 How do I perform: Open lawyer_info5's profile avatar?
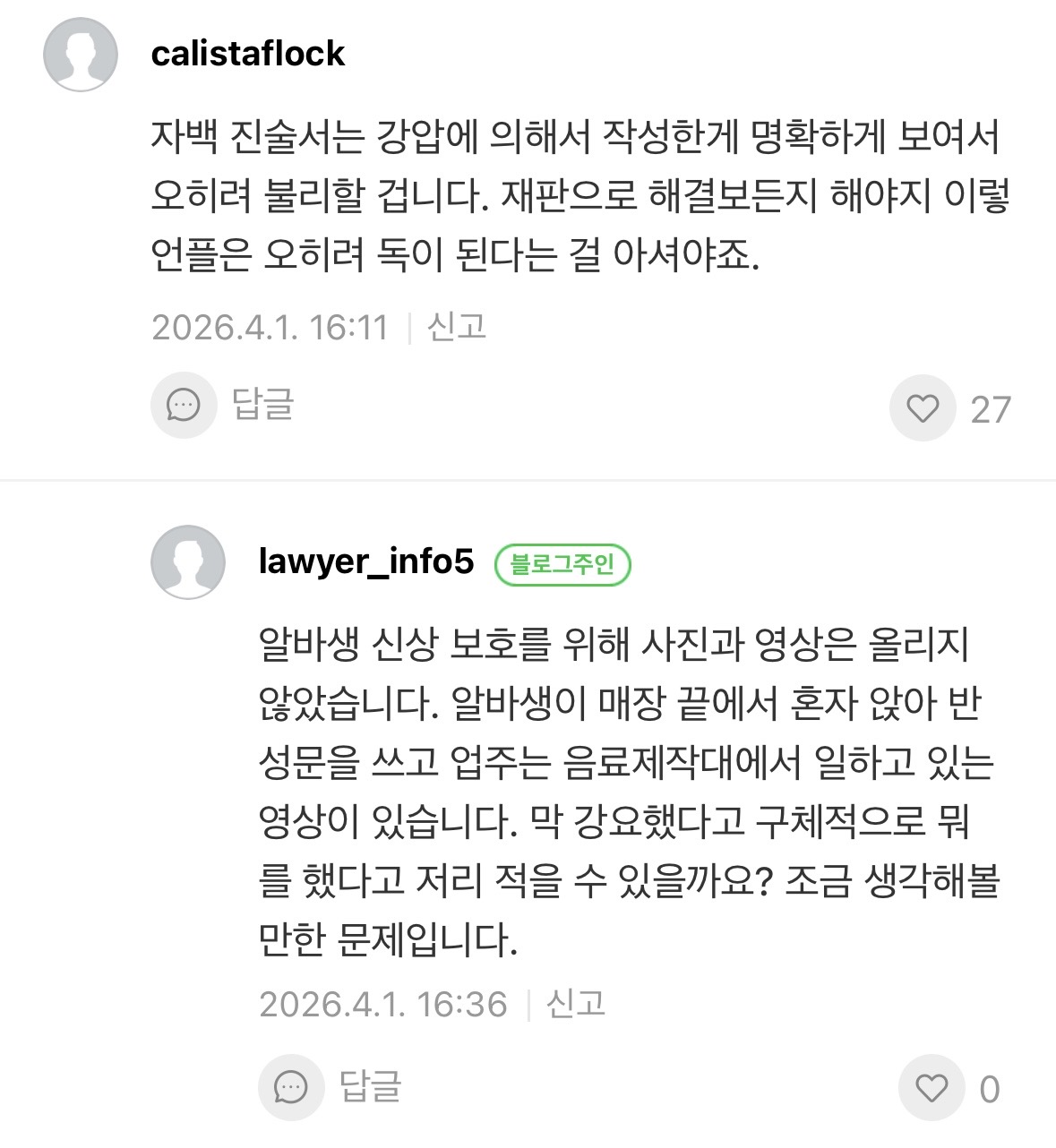pyautogui.click(x=188, y=562)
